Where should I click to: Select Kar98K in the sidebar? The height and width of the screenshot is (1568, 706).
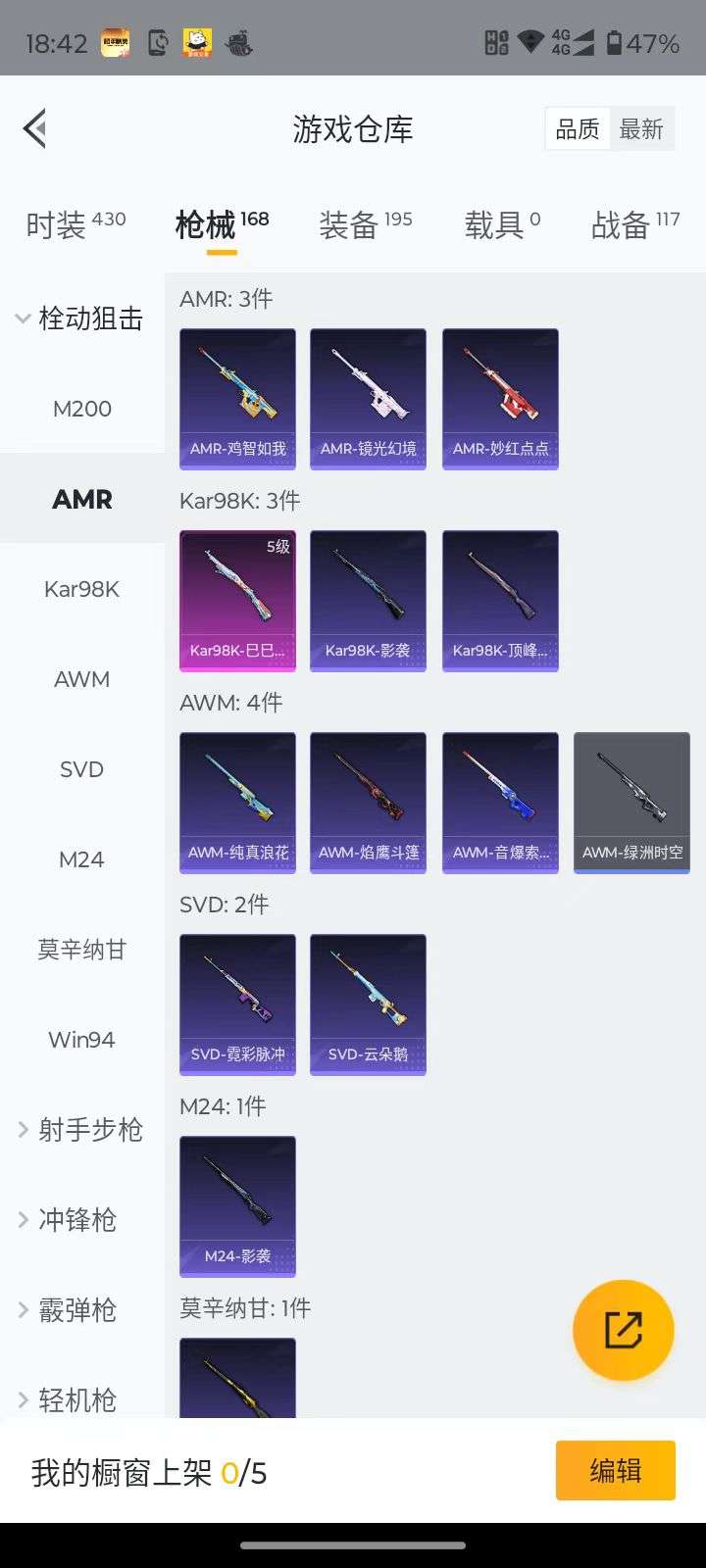81,589
